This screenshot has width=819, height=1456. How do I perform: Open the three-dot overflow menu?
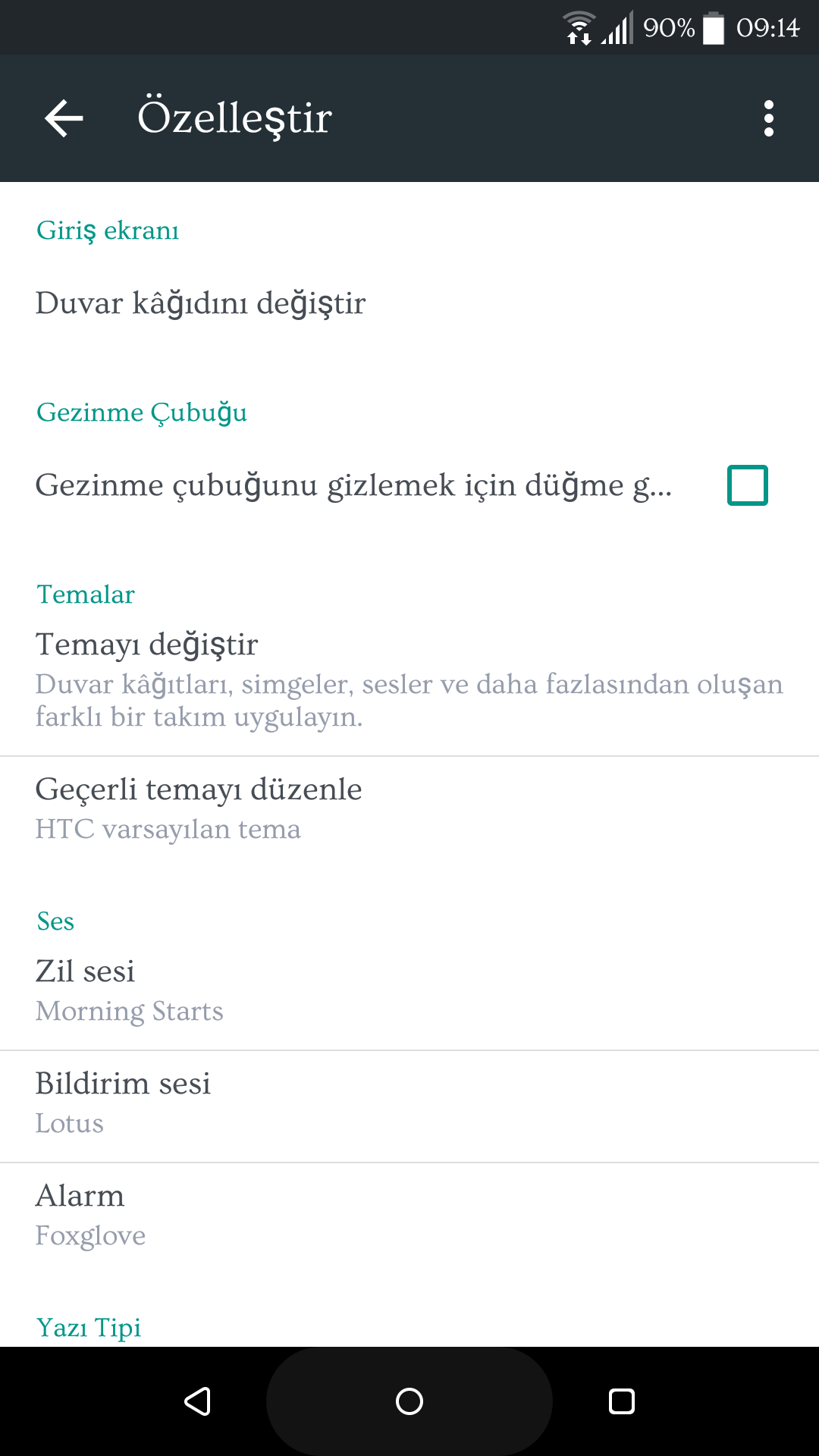(769, 118)
